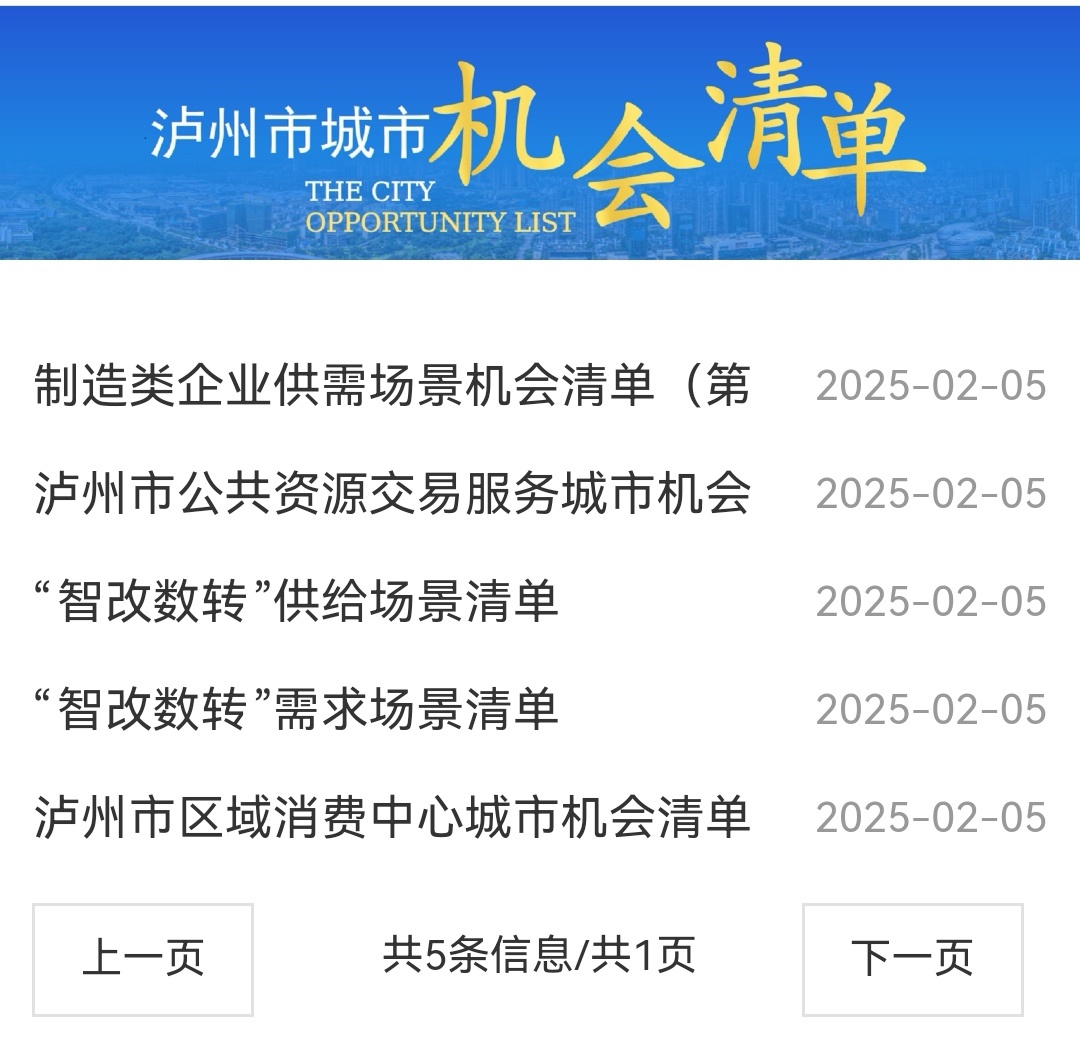Open 制造类企业供需场景机会清单 entry

(392, 385)
